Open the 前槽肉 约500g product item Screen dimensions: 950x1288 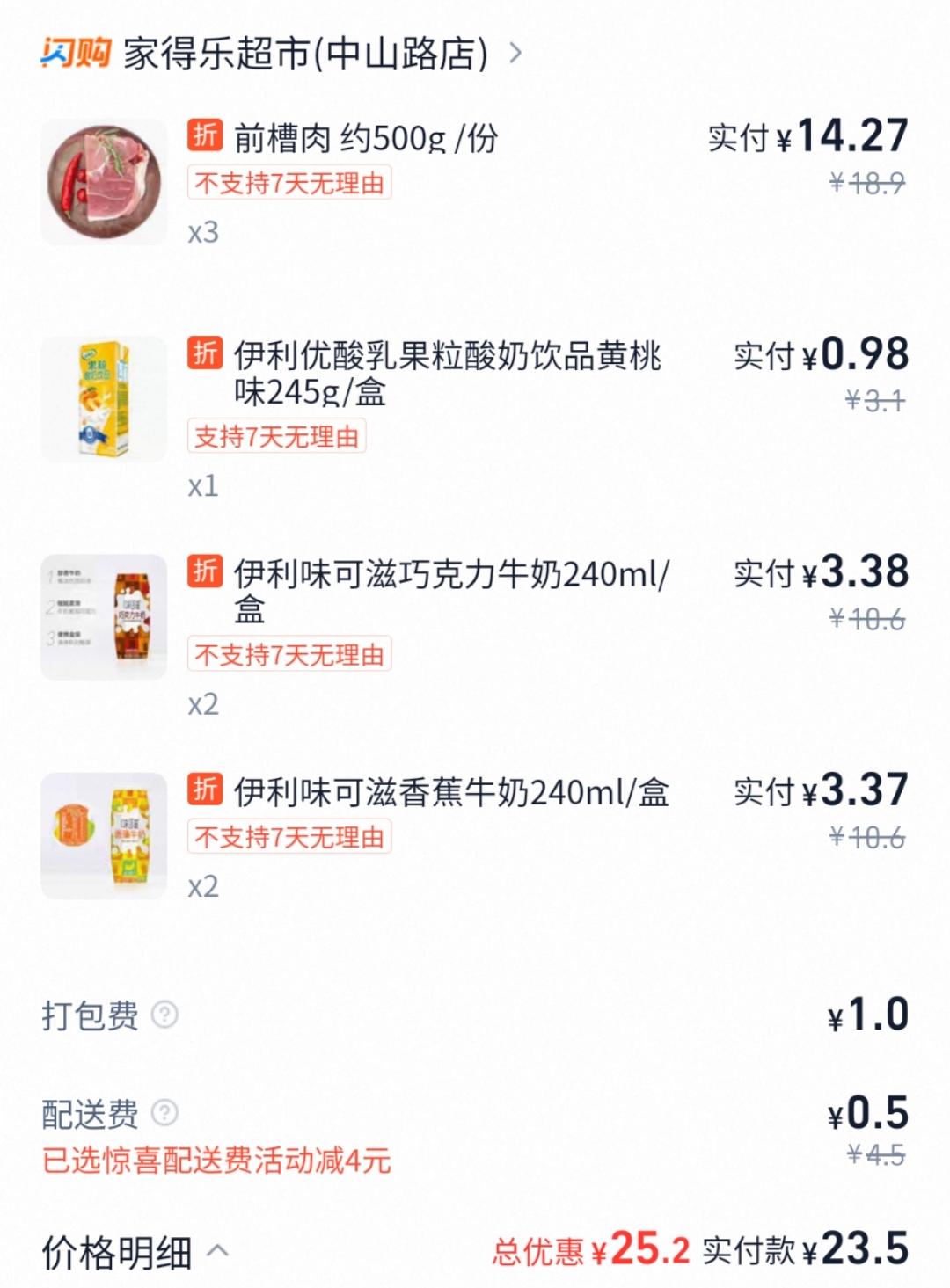coord(365,139)
